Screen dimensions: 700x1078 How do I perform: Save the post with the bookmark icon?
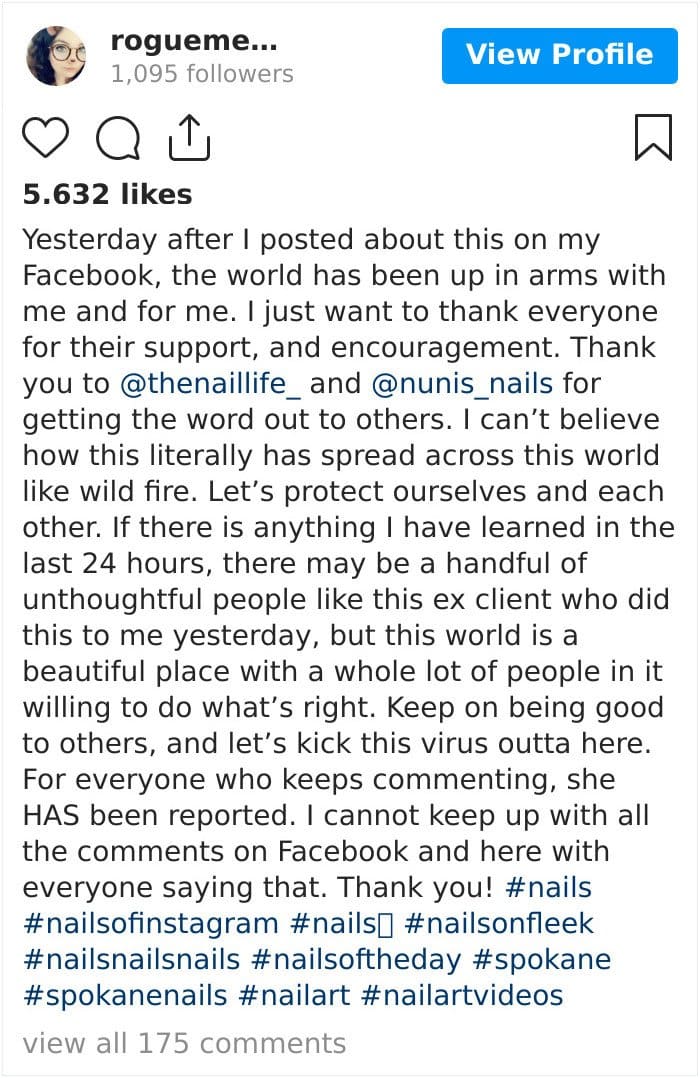(x=653, y=138)
